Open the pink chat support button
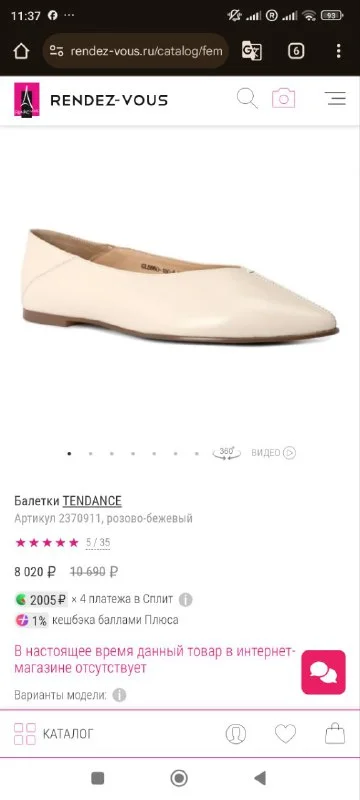The height and width of the screenshot is (800, 360). (323, 672)
